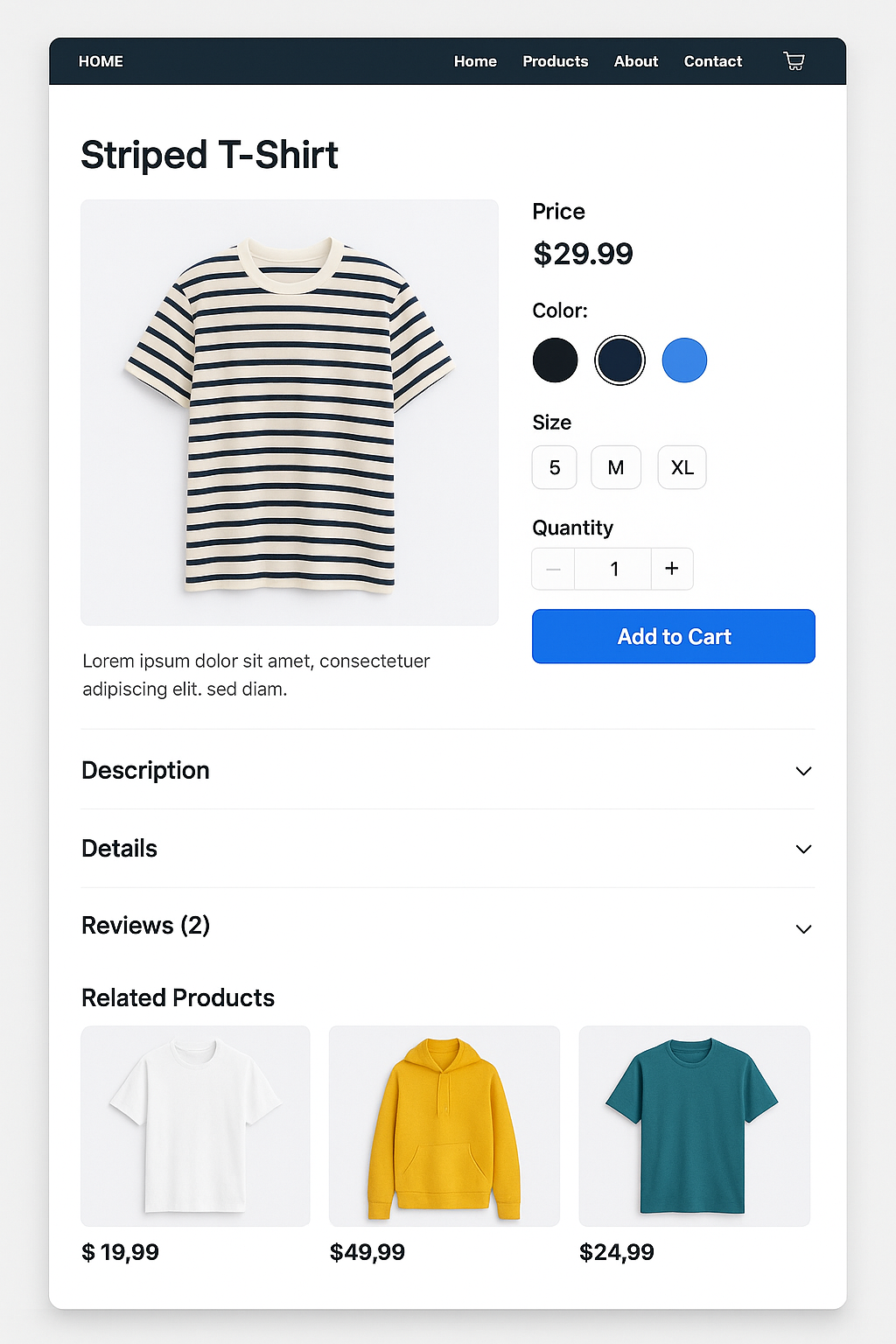Open the white T-shirt related product
The height and width of the screenshot is (1344, 896).
195,1126
